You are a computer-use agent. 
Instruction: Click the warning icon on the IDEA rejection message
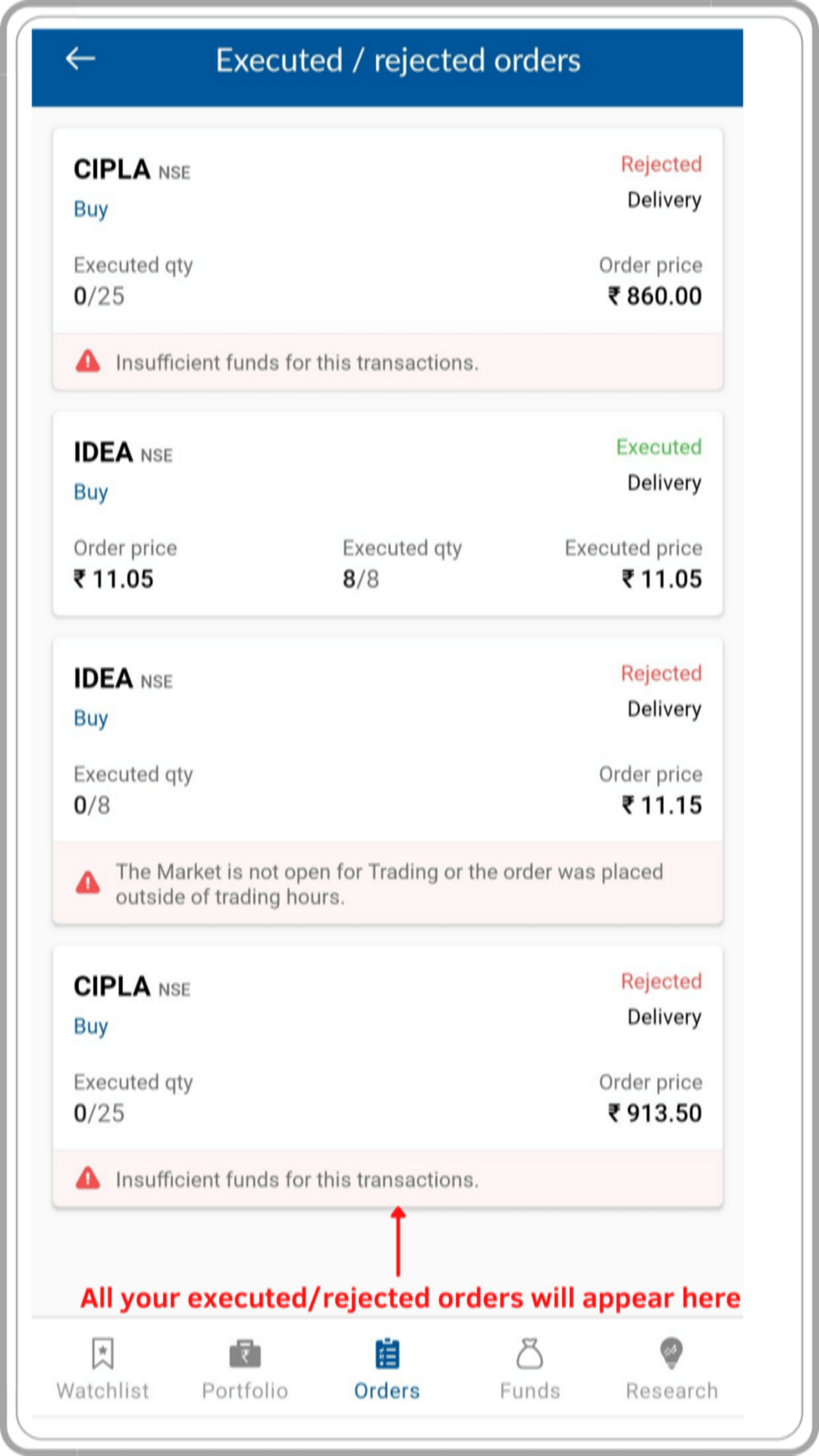(x=89, y=883)
